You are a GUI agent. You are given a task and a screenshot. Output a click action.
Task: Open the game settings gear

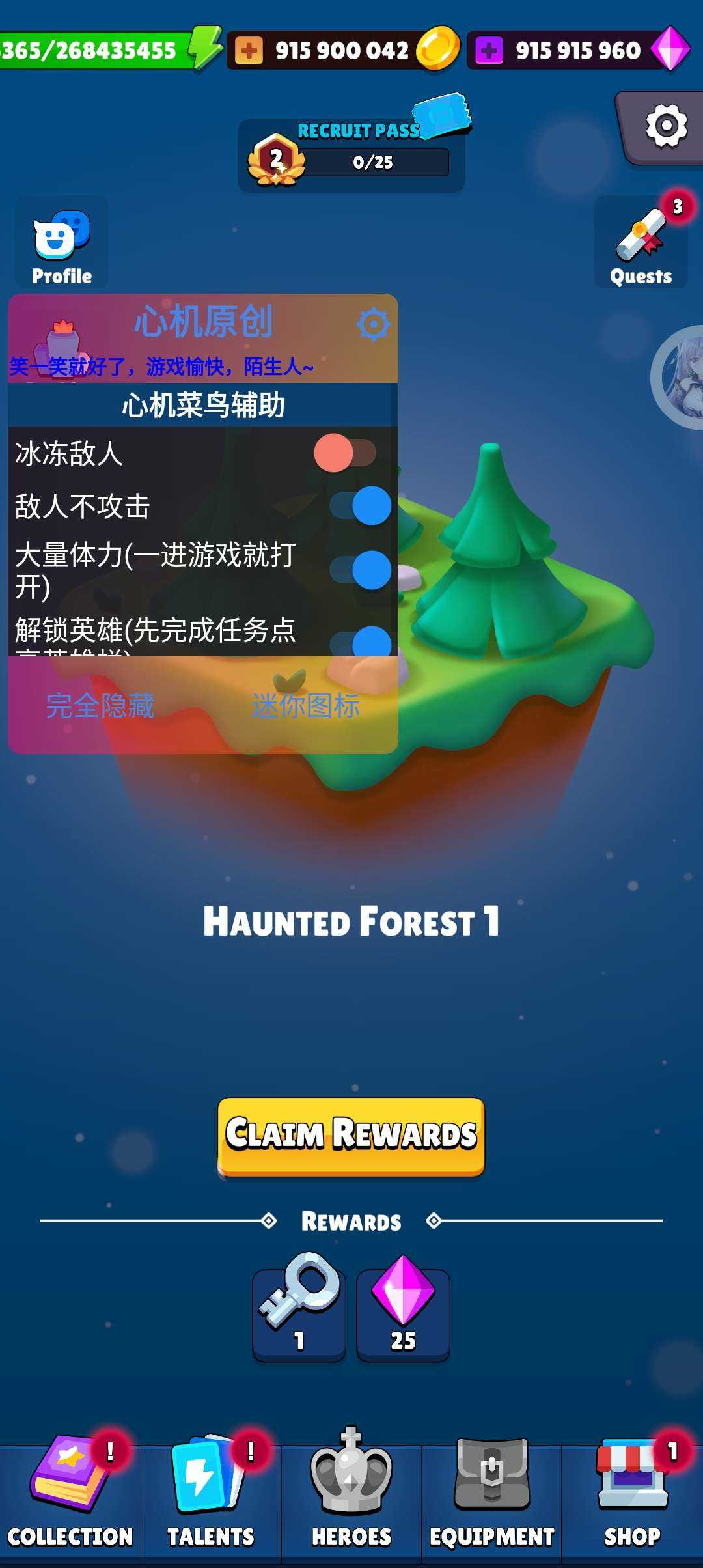click(x=666, y=126)
